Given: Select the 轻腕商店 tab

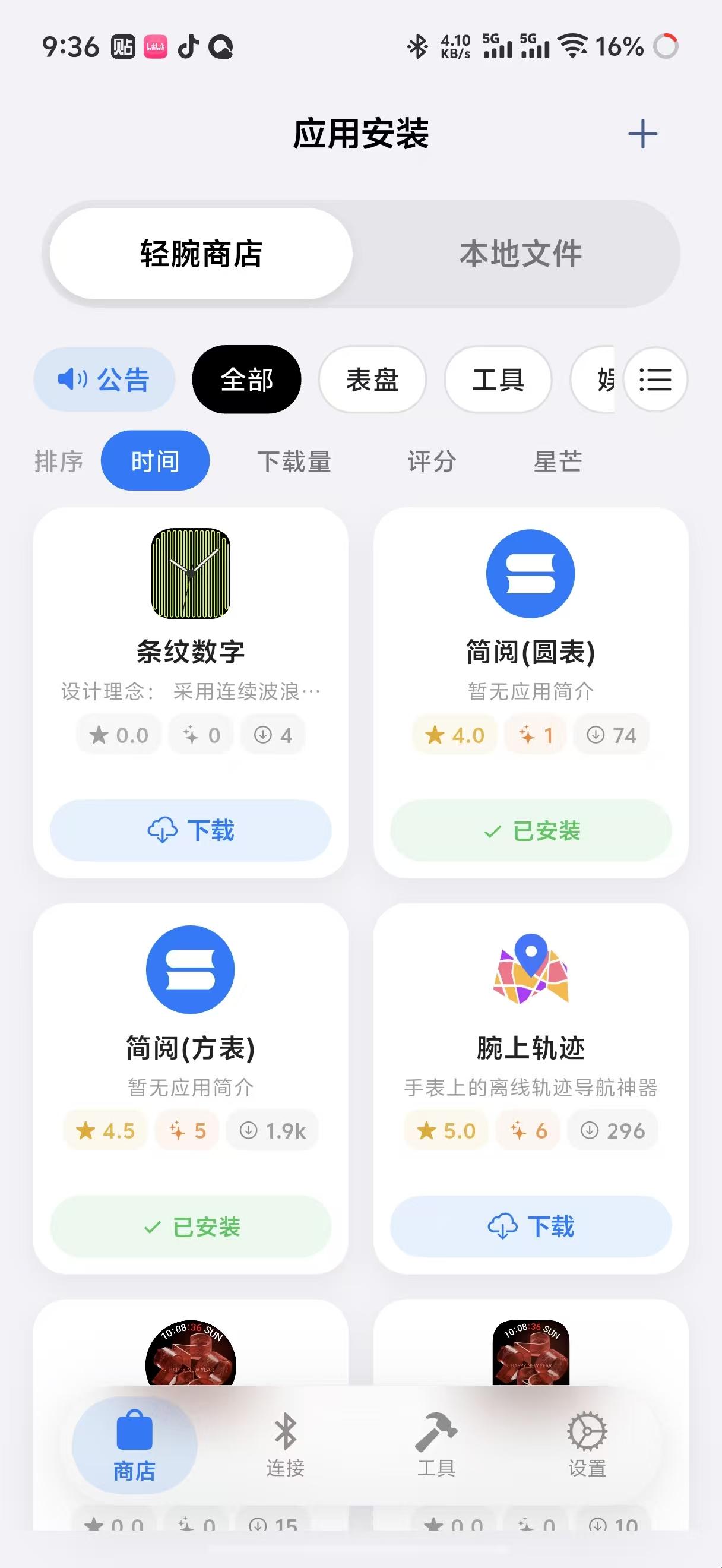Looking at the screenshot, I should (x=201, y=254).
